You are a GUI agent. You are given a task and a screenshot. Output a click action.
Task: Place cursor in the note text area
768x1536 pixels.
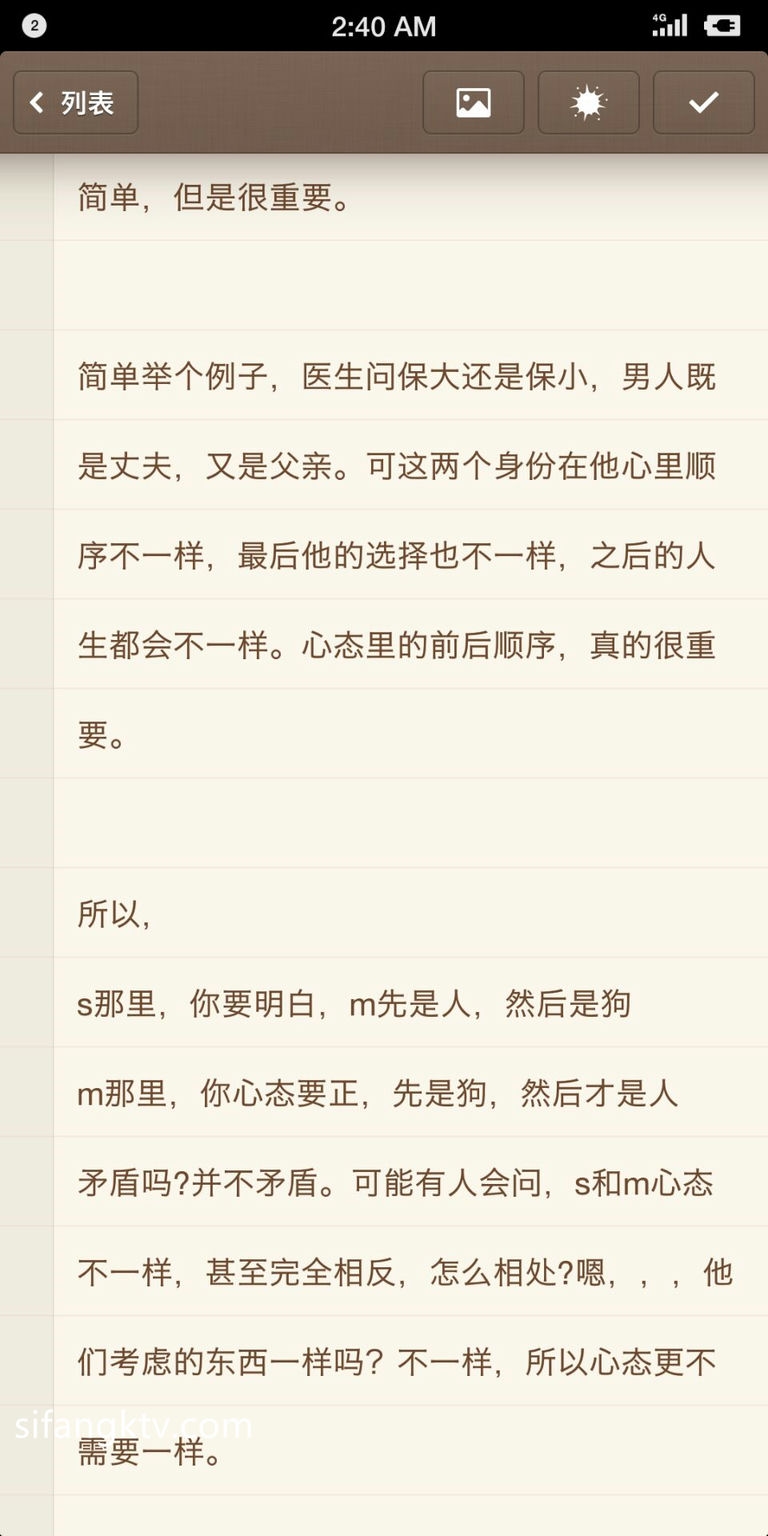click(410, 845)
